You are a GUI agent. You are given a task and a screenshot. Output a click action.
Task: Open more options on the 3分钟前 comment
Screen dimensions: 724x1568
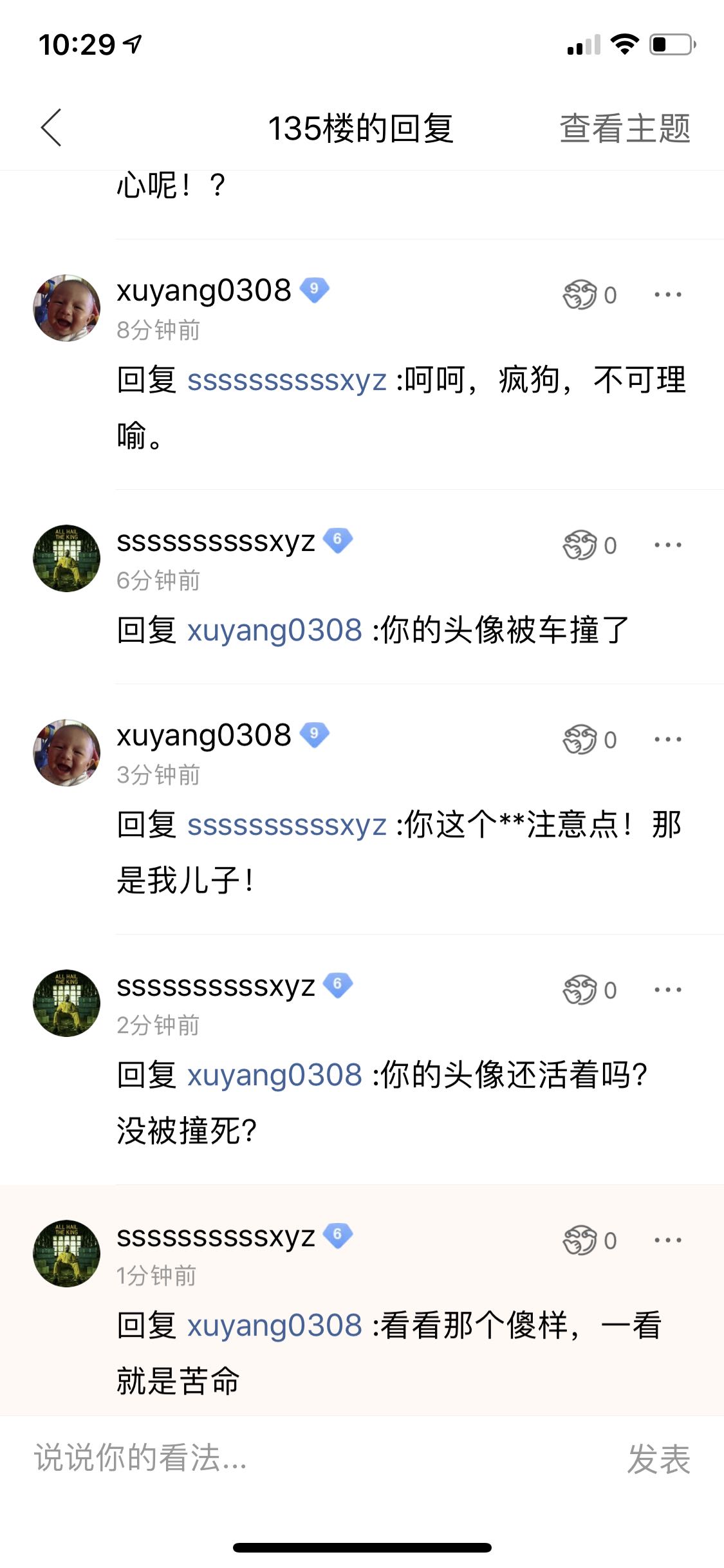667,740
